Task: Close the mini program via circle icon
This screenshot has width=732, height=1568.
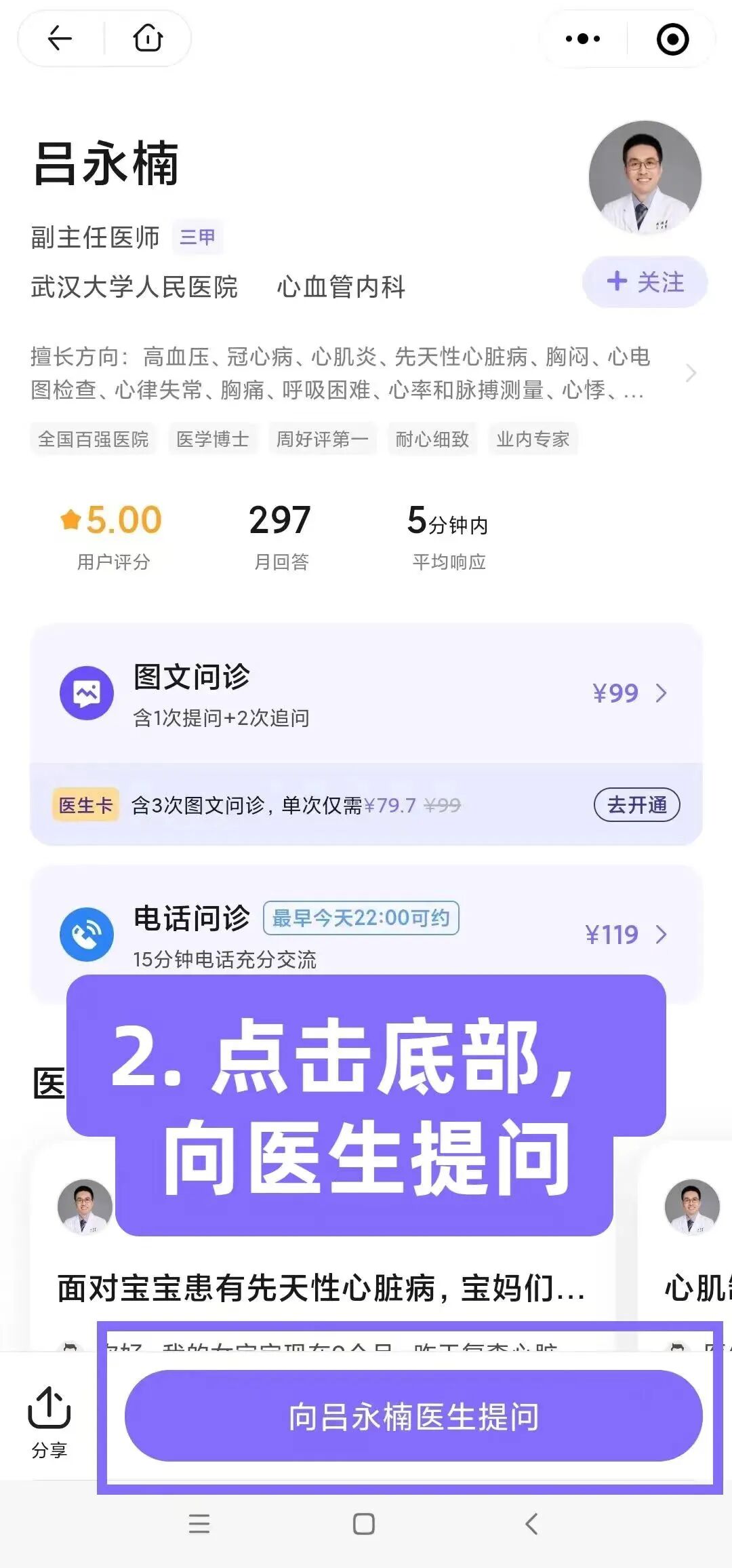Action: click(672, 39)
